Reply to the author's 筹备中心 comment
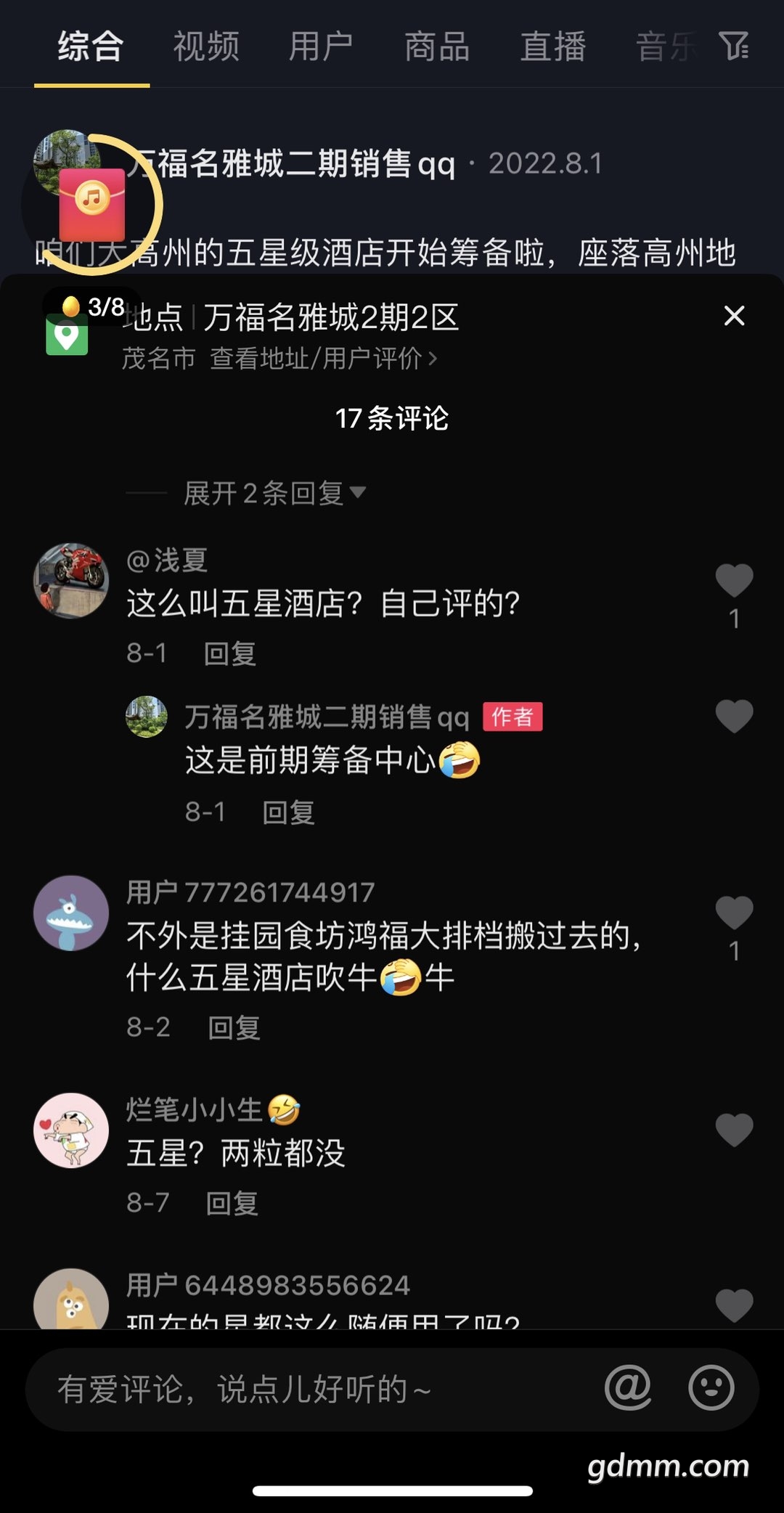This screenshot has height=1513, width=784. [x=288, y=812]
